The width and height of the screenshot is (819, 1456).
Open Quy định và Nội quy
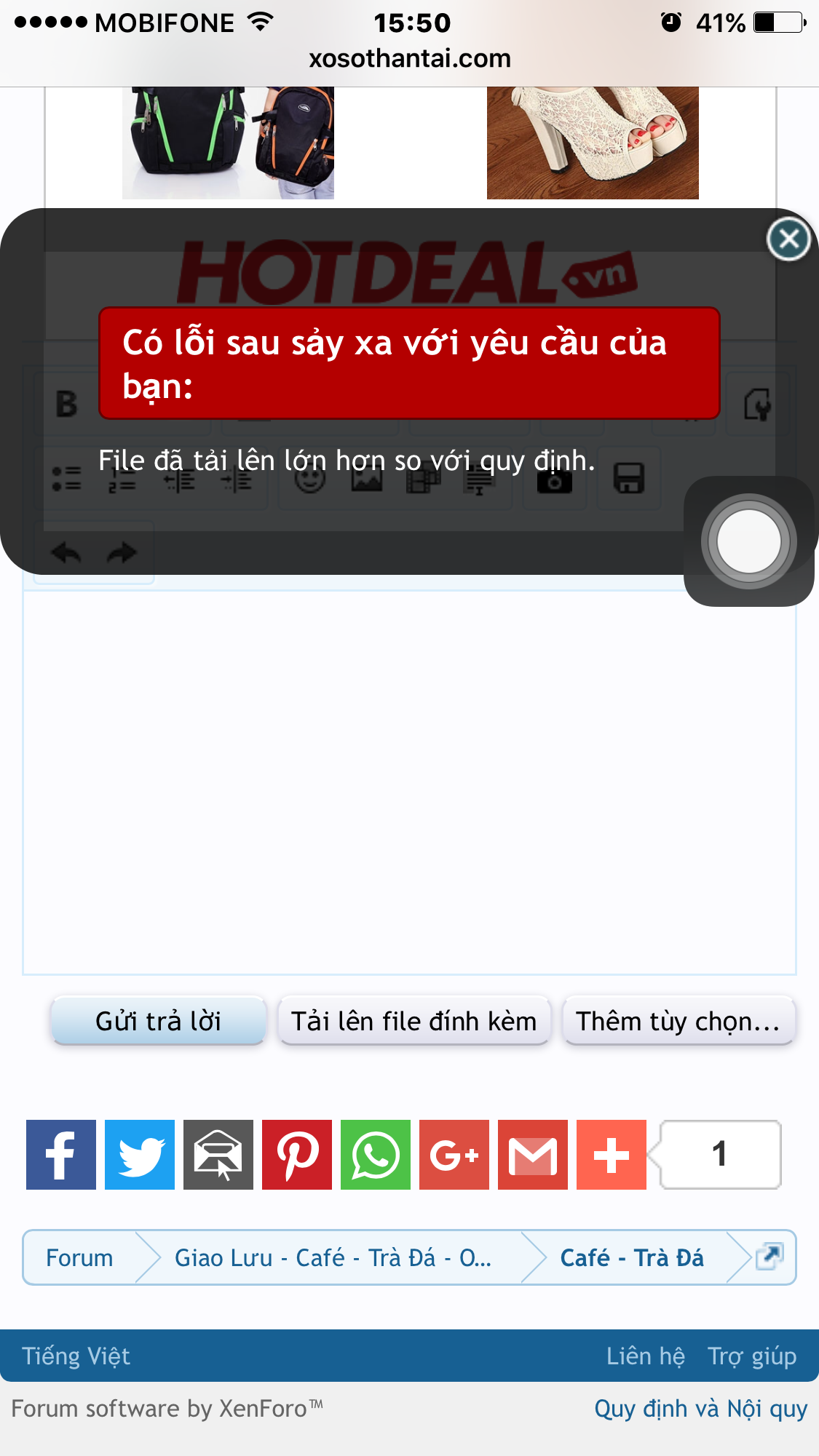point(700,1409)
